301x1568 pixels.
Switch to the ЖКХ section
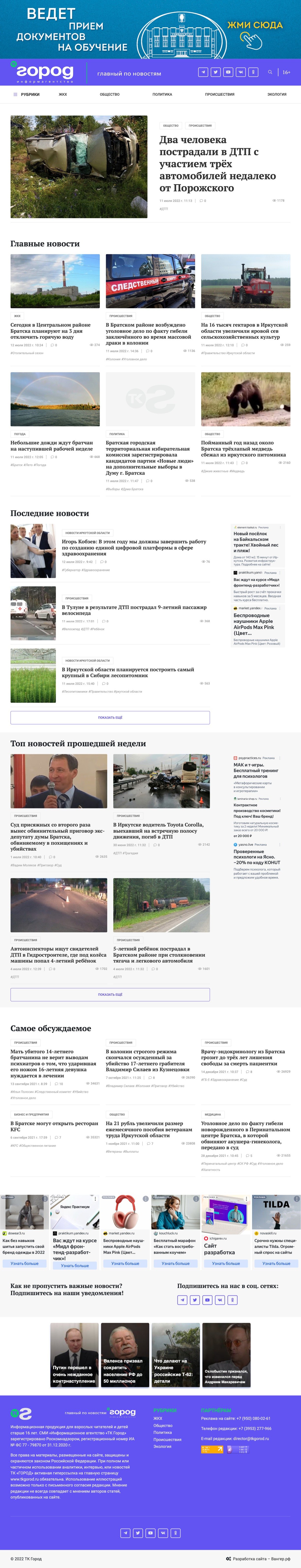tap(63, 94)
